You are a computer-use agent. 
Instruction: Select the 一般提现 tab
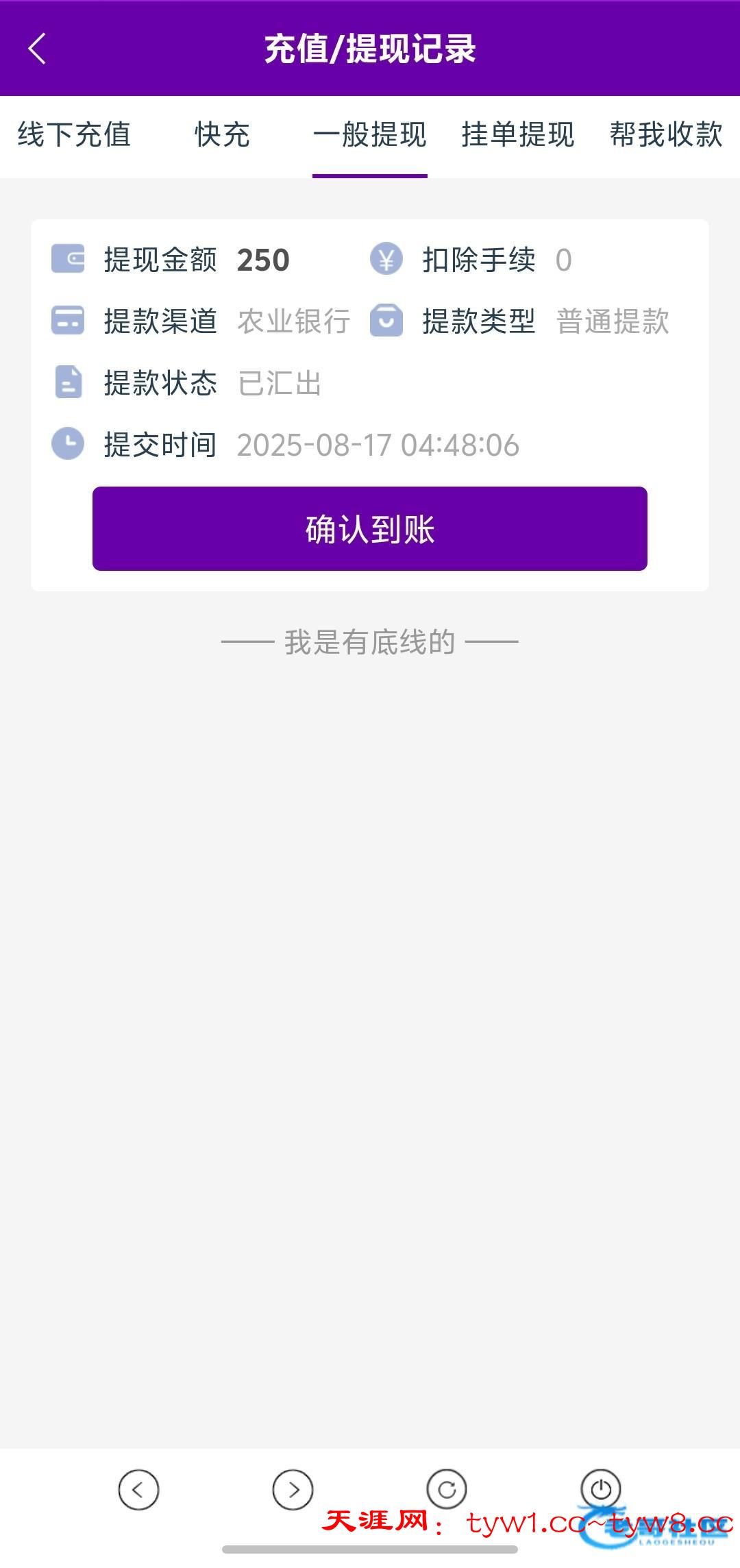tap(370, 134)
